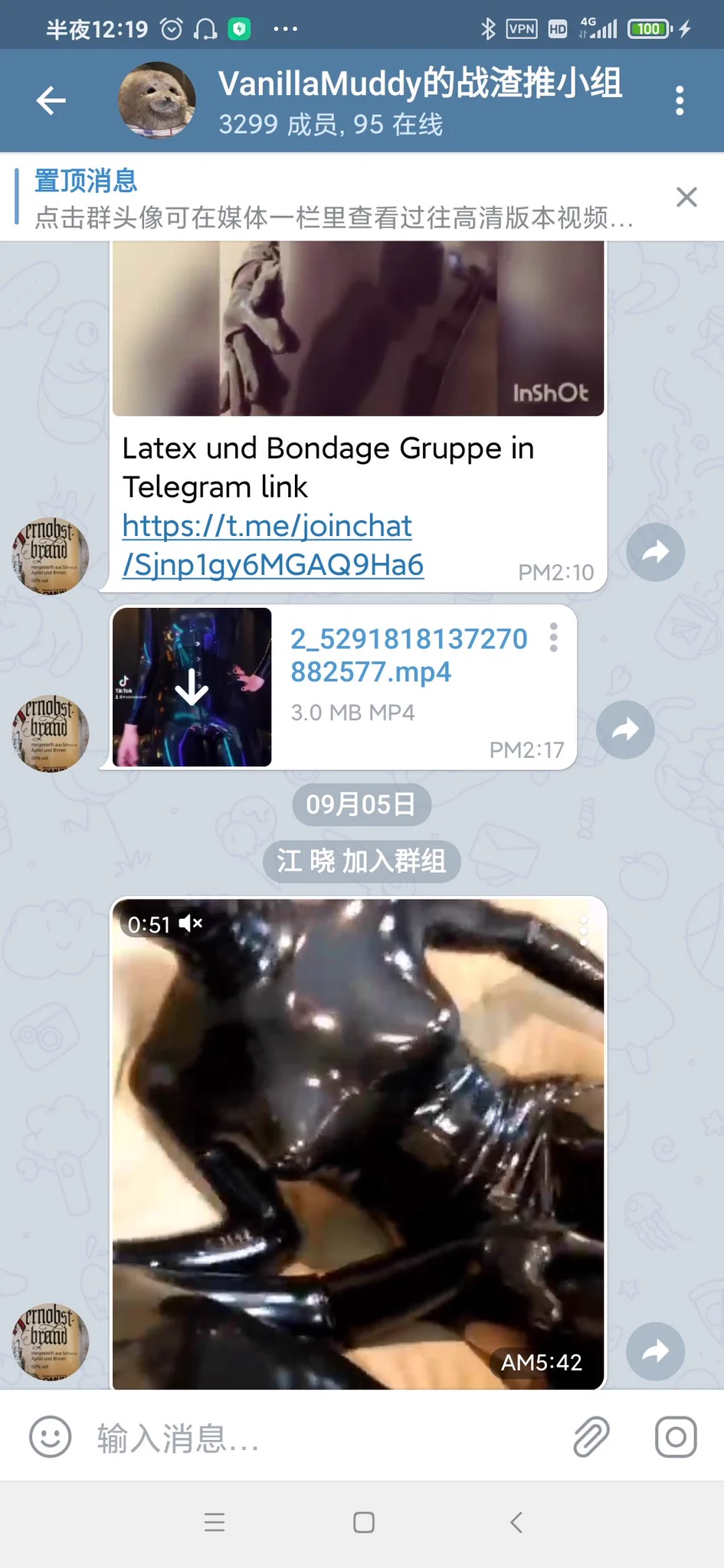Image resolution: width=724 pixels, height=1568 pixels.
Task: Download the 3.0 MB MP4 file
Action: (x=192, y=688)
